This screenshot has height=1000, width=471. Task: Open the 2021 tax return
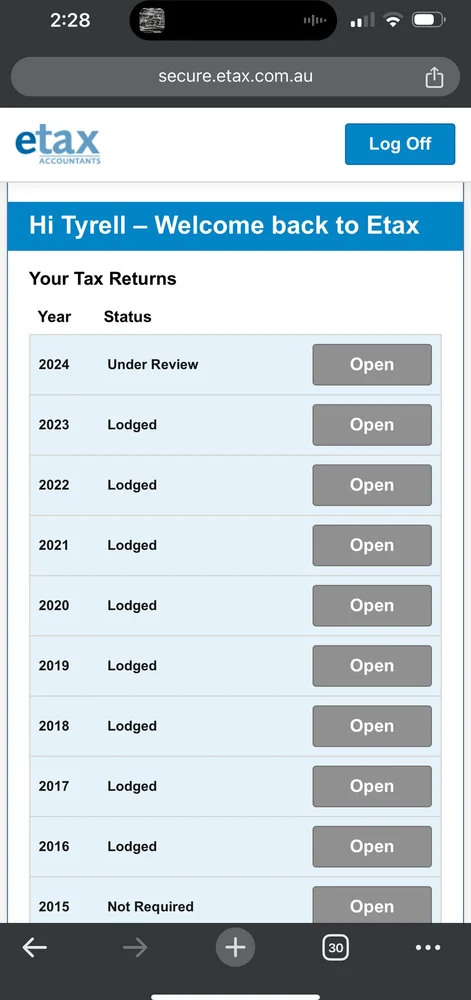(x=372, y=545)
